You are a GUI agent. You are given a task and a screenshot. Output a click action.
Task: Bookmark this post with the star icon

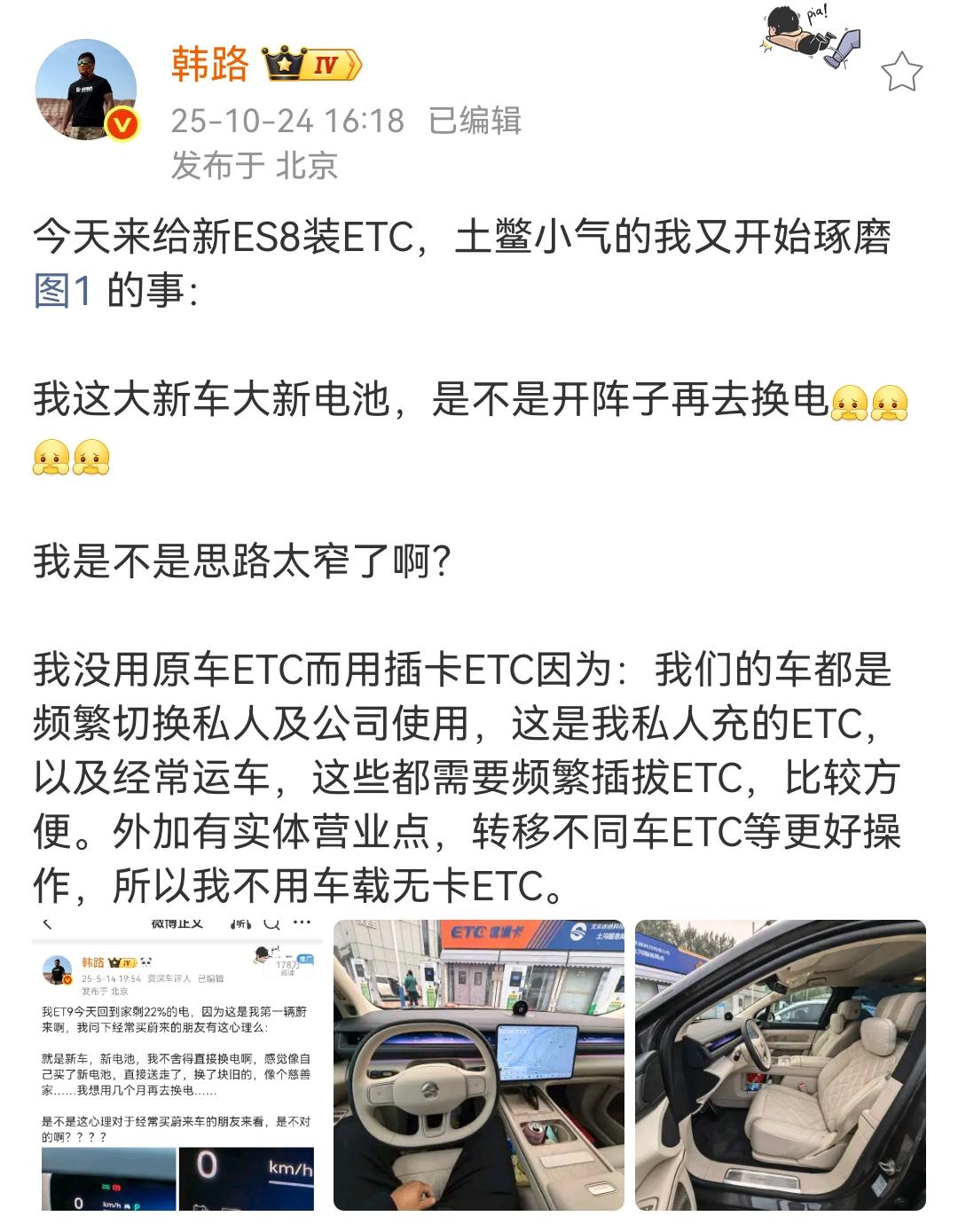point(901,71)
